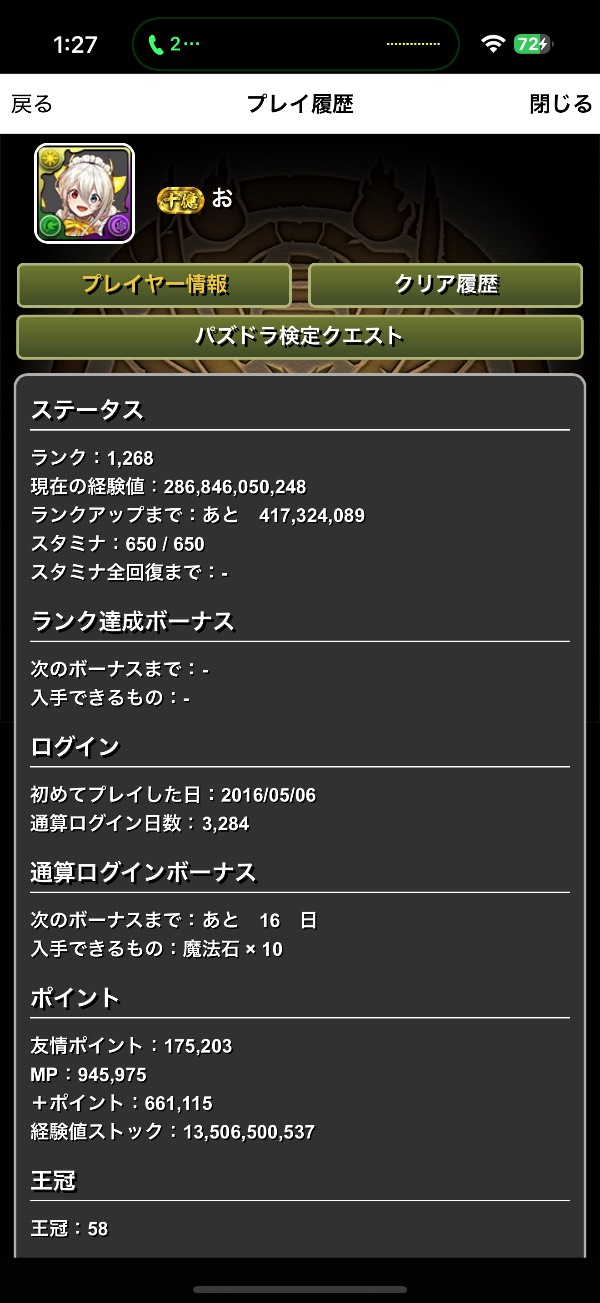Close the play history via 閉じる

pyautogui.click(x=560, y=104)
